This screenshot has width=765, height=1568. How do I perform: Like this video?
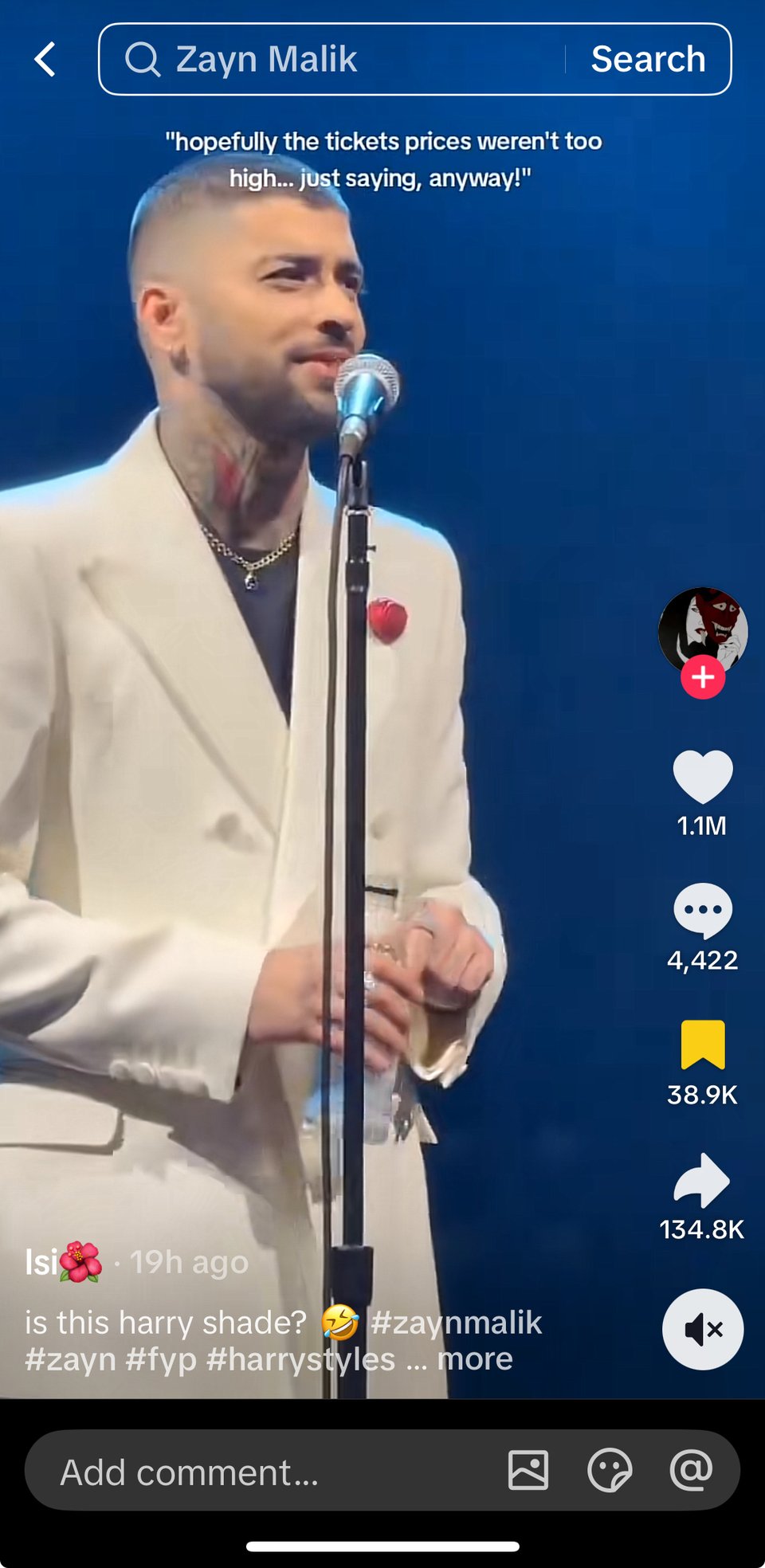pyautogui.click(x=702, y=777)
